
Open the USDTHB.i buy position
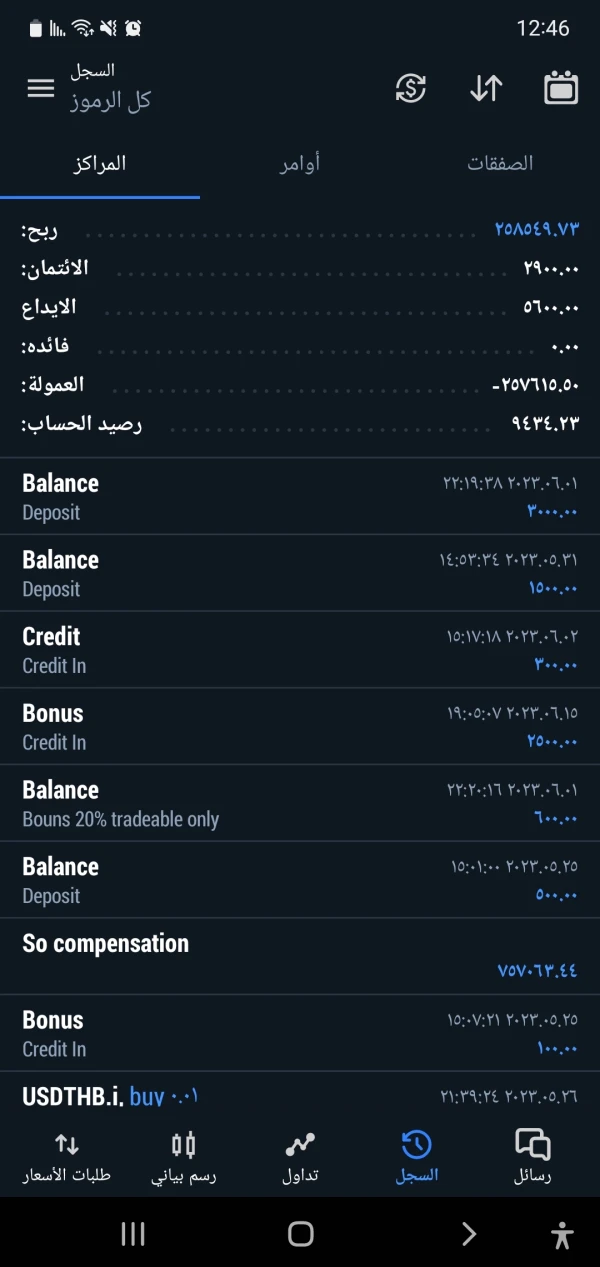click(300, 1096)
